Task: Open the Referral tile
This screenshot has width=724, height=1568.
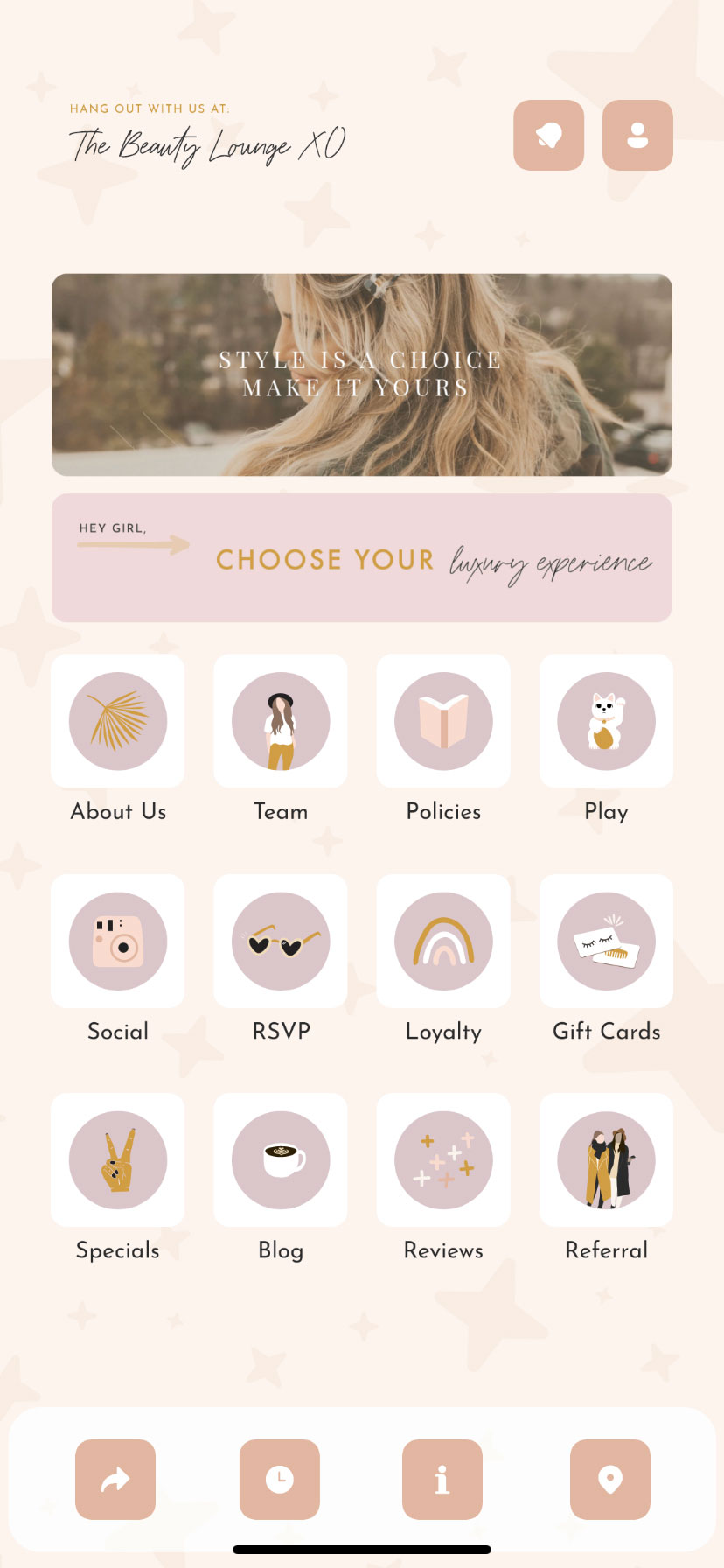Action: point(606,1159)
